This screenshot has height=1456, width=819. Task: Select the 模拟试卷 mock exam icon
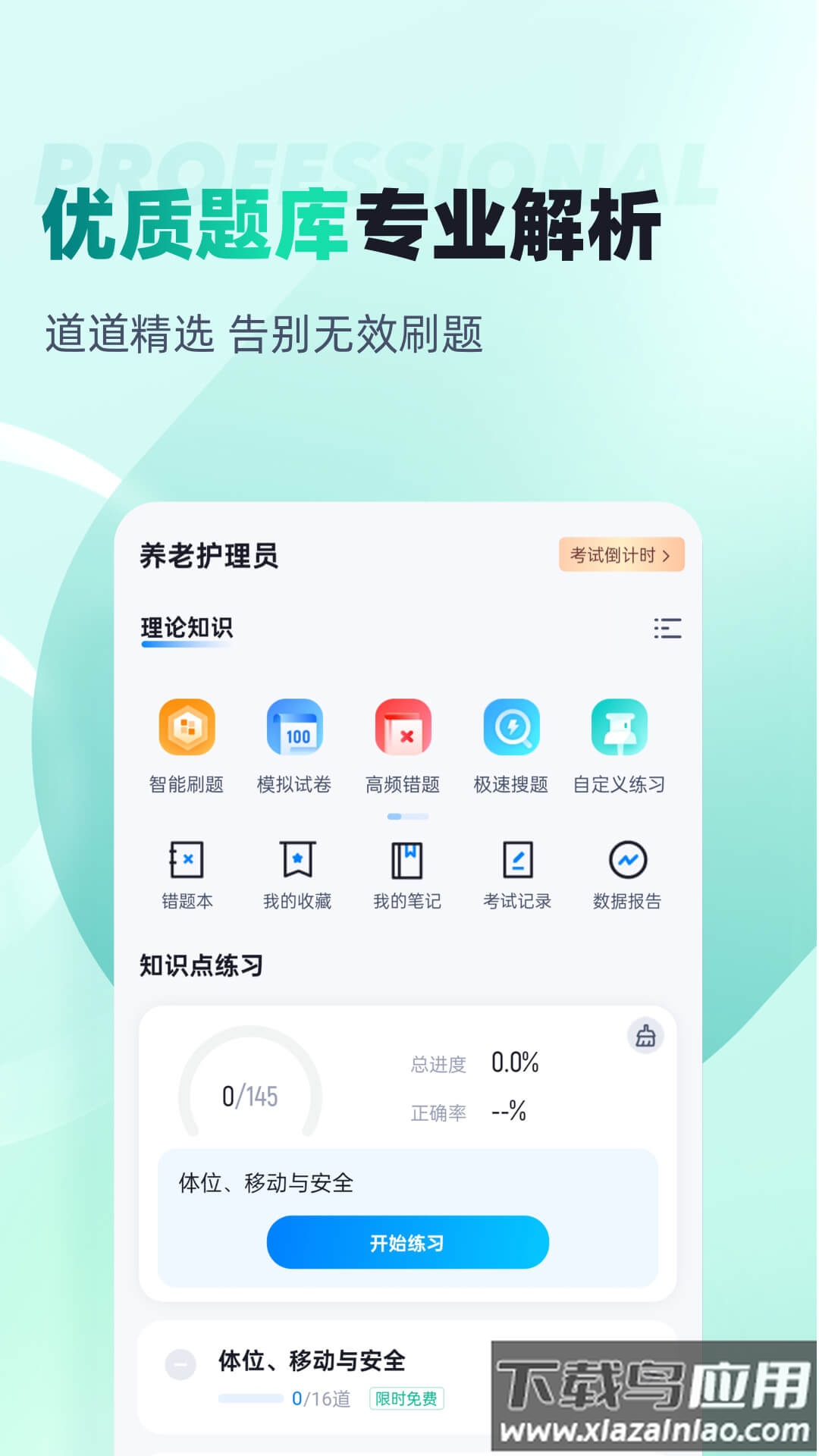point(294,728)
